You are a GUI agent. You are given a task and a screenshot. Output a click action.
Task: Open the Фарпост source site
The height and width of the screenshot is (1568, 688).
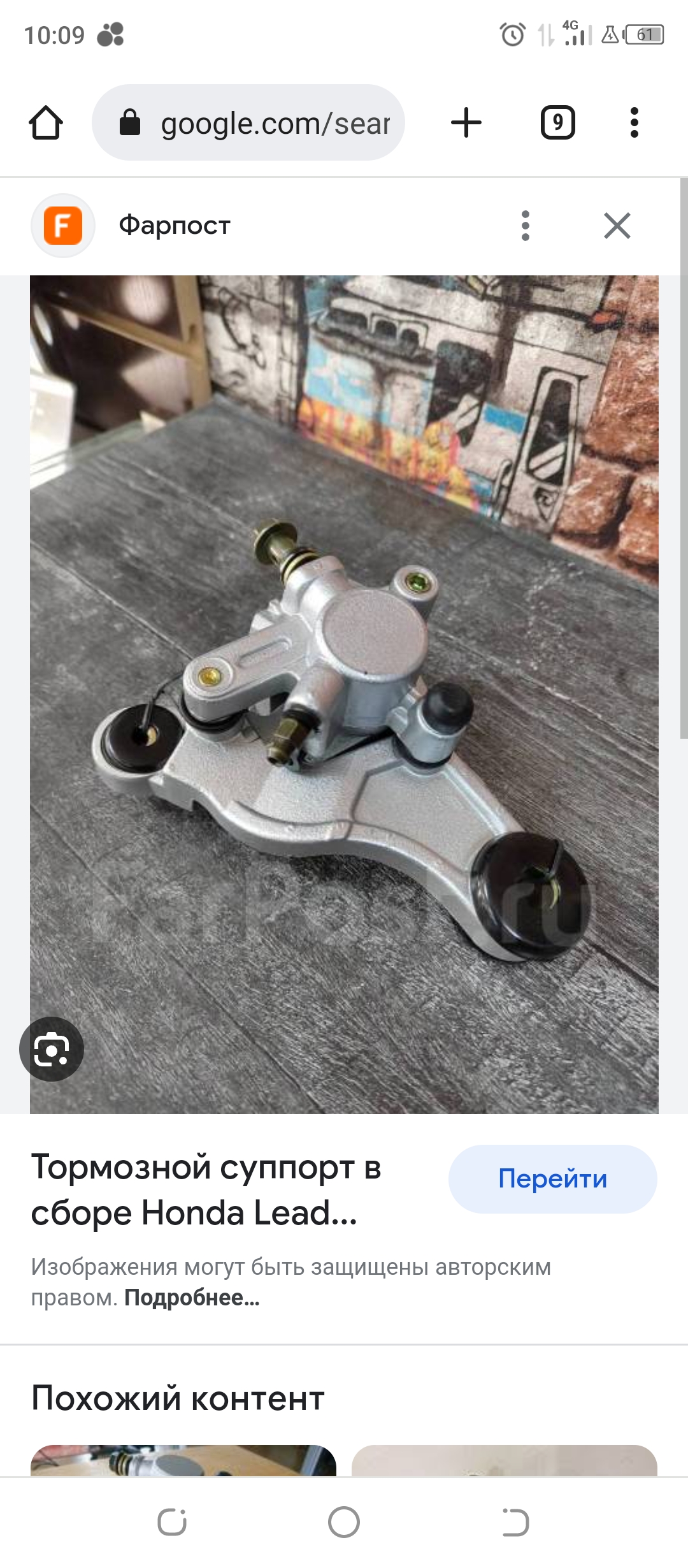tap(173, 226)
